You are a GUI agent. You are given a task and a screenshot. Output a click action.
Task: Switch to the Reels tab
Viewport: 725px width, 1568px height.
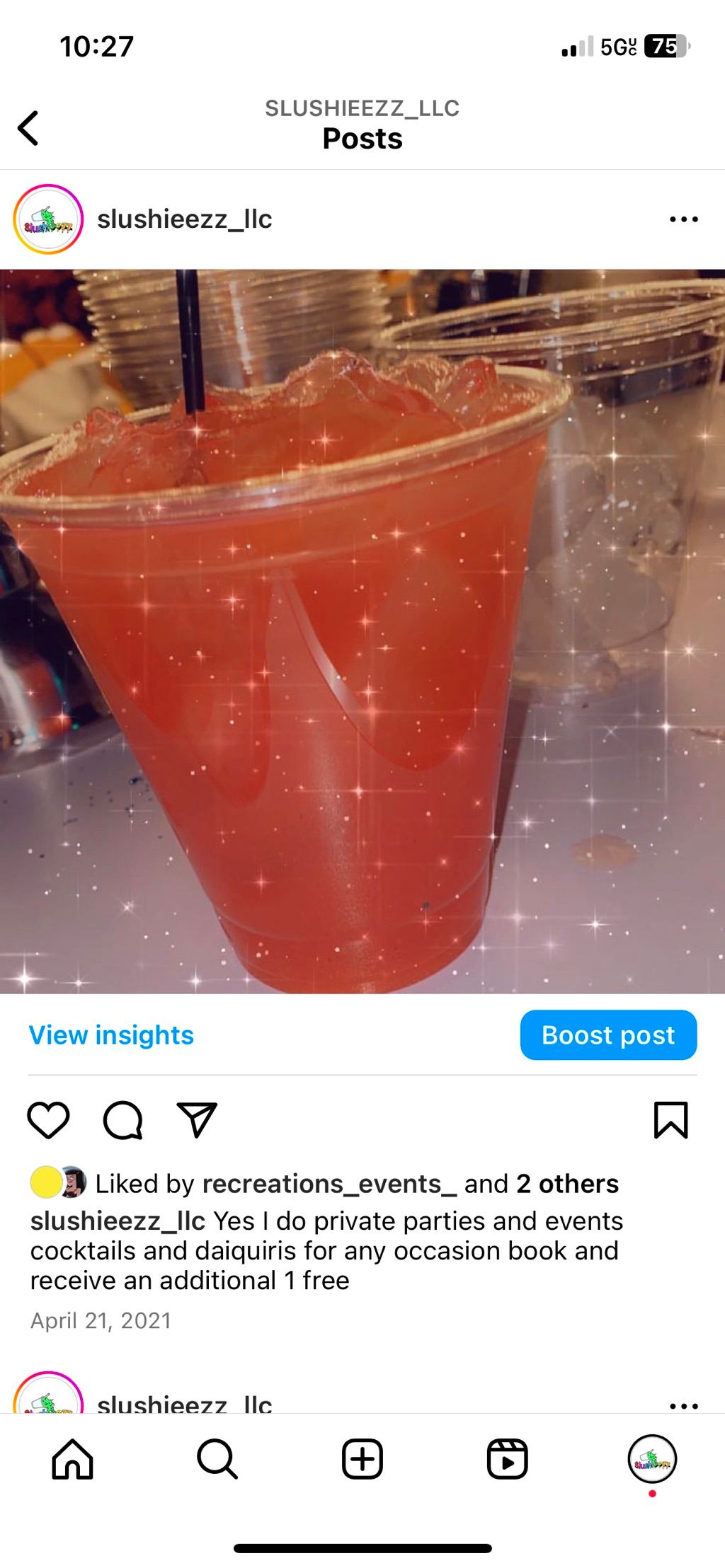507,1459
